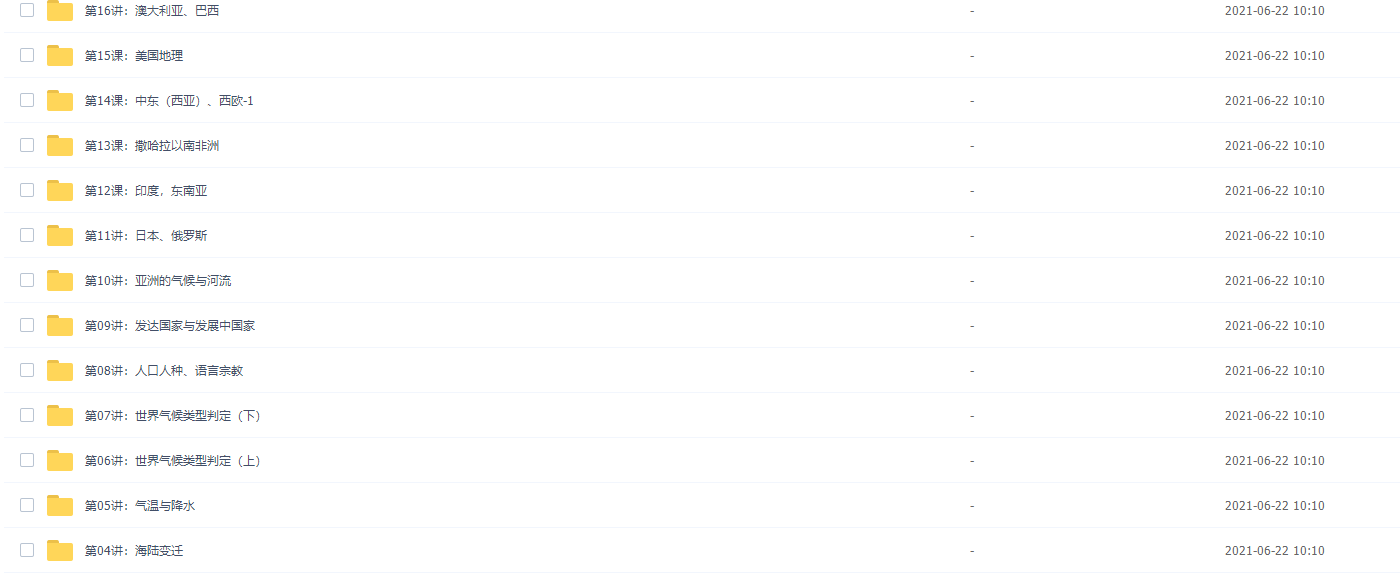Select checkbox for 第04讲：海陆变迁
1400x581 pixels.
(27, 550)
